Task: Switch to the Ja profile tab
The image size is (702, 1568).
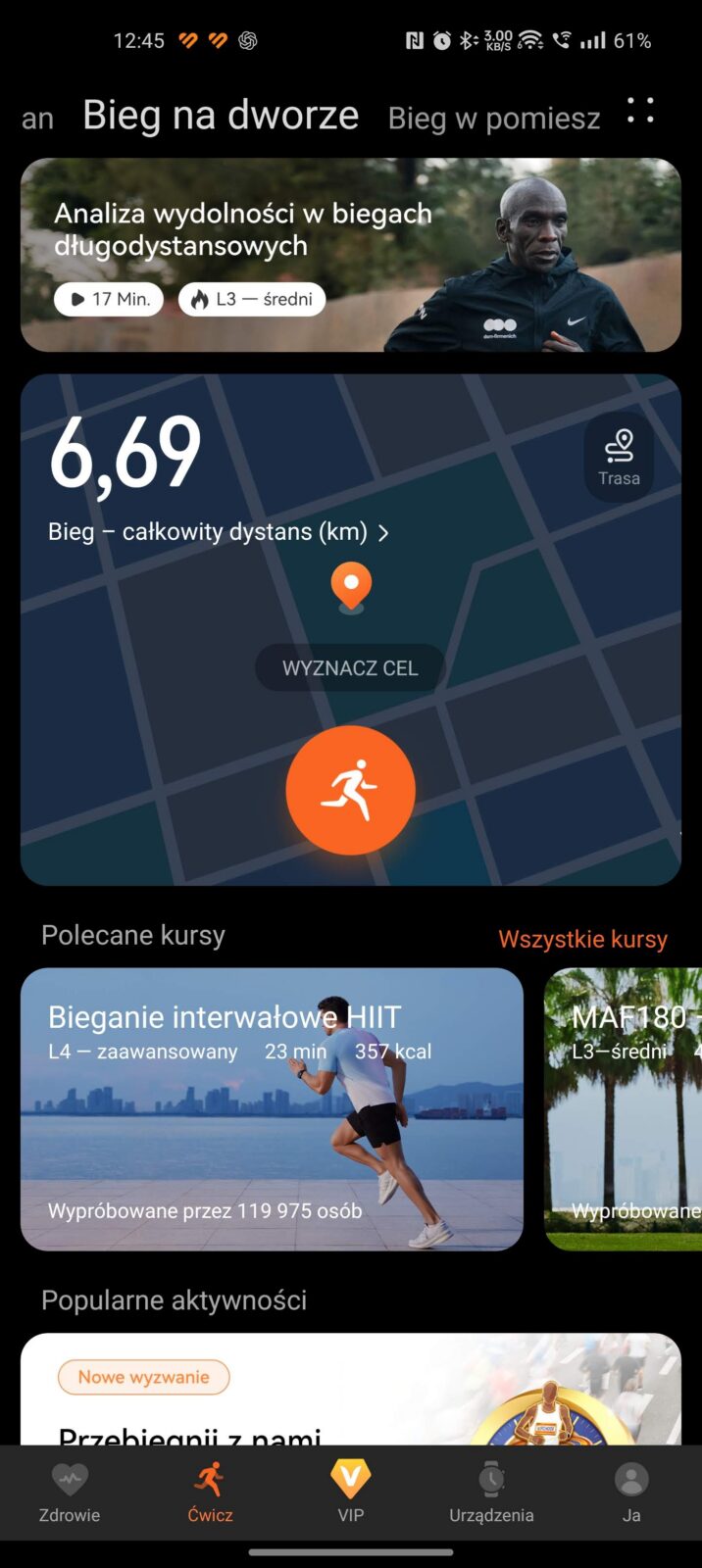Action: point(631,1493)
